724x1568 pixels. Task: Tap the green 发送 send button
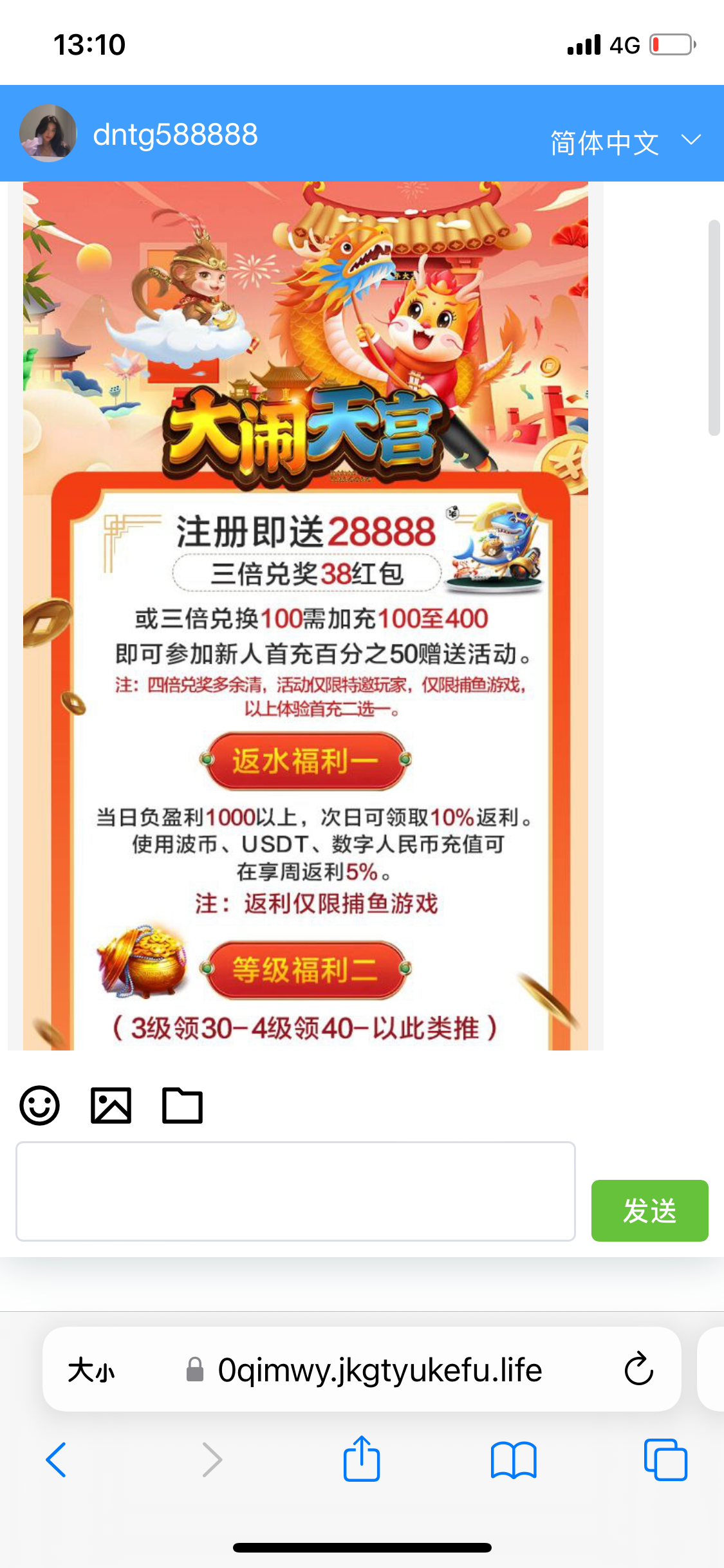(649, 1211)
